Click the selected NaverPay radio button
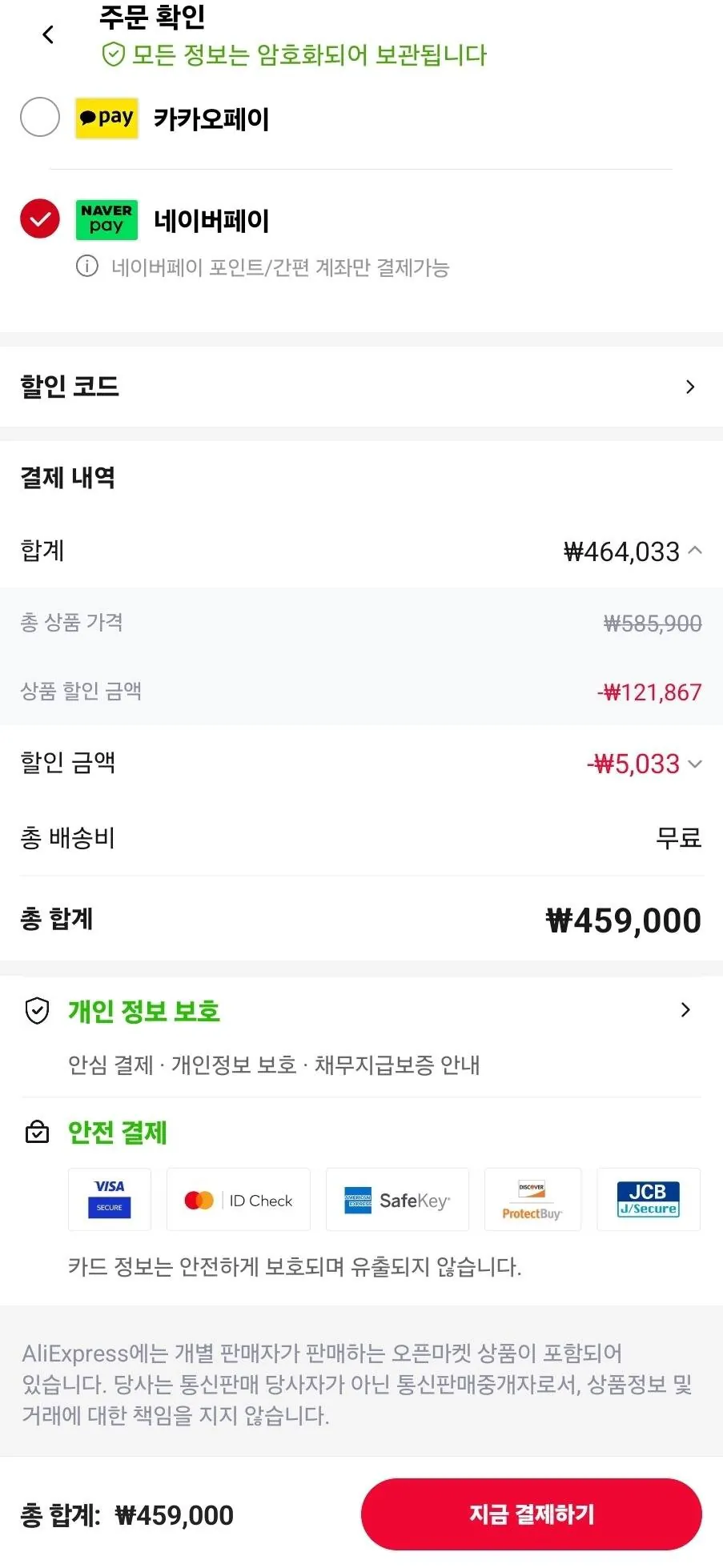The image size is (723, 1568). coord(39,219)
